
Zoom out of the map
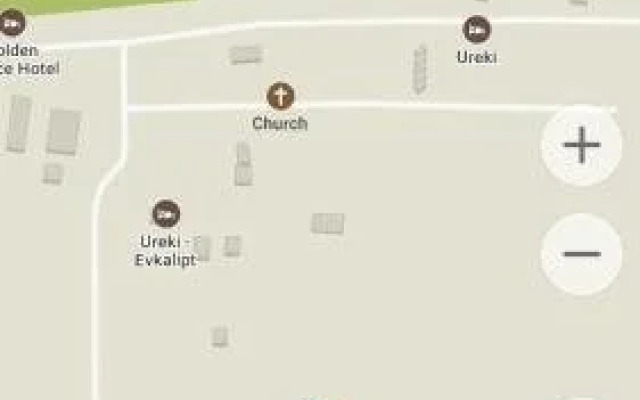pos(581,254)
